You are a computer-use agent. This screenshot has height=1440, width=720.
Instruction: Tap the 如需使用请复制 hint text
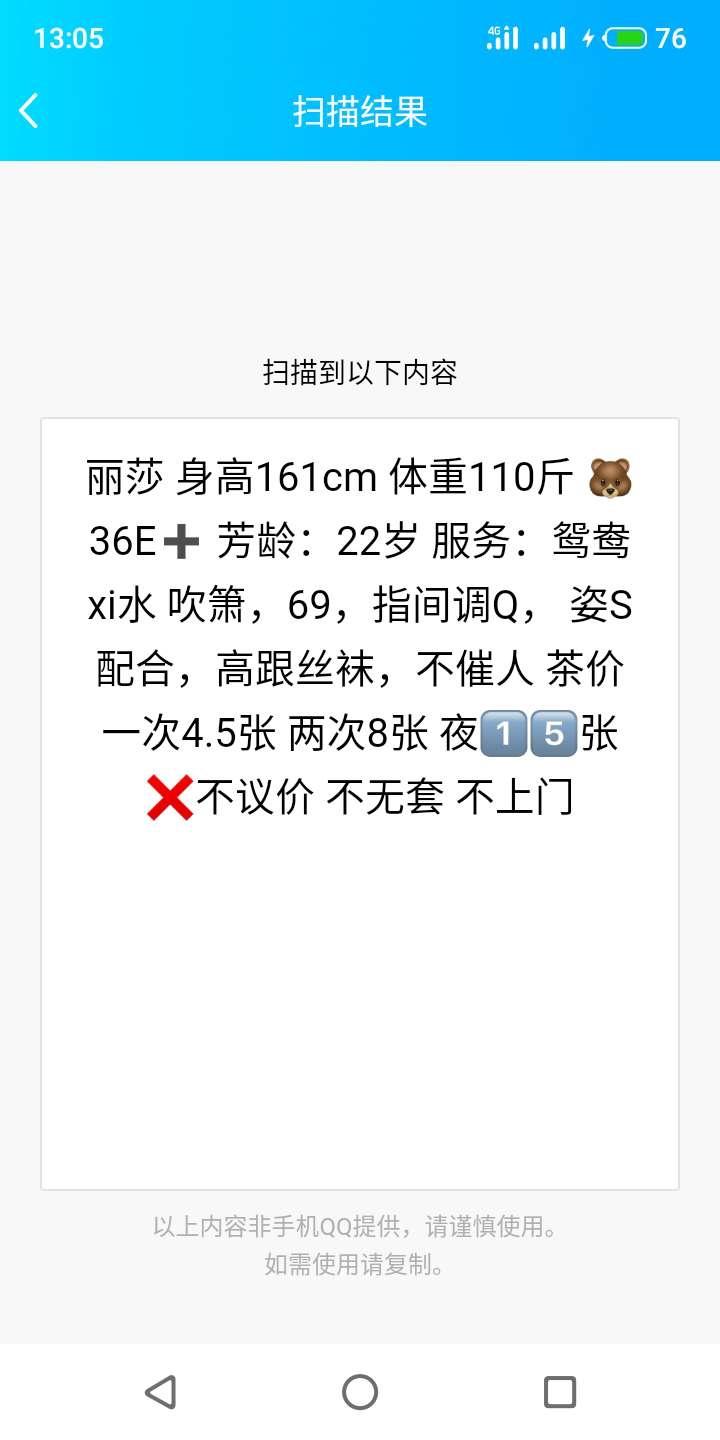point(360,1266)
